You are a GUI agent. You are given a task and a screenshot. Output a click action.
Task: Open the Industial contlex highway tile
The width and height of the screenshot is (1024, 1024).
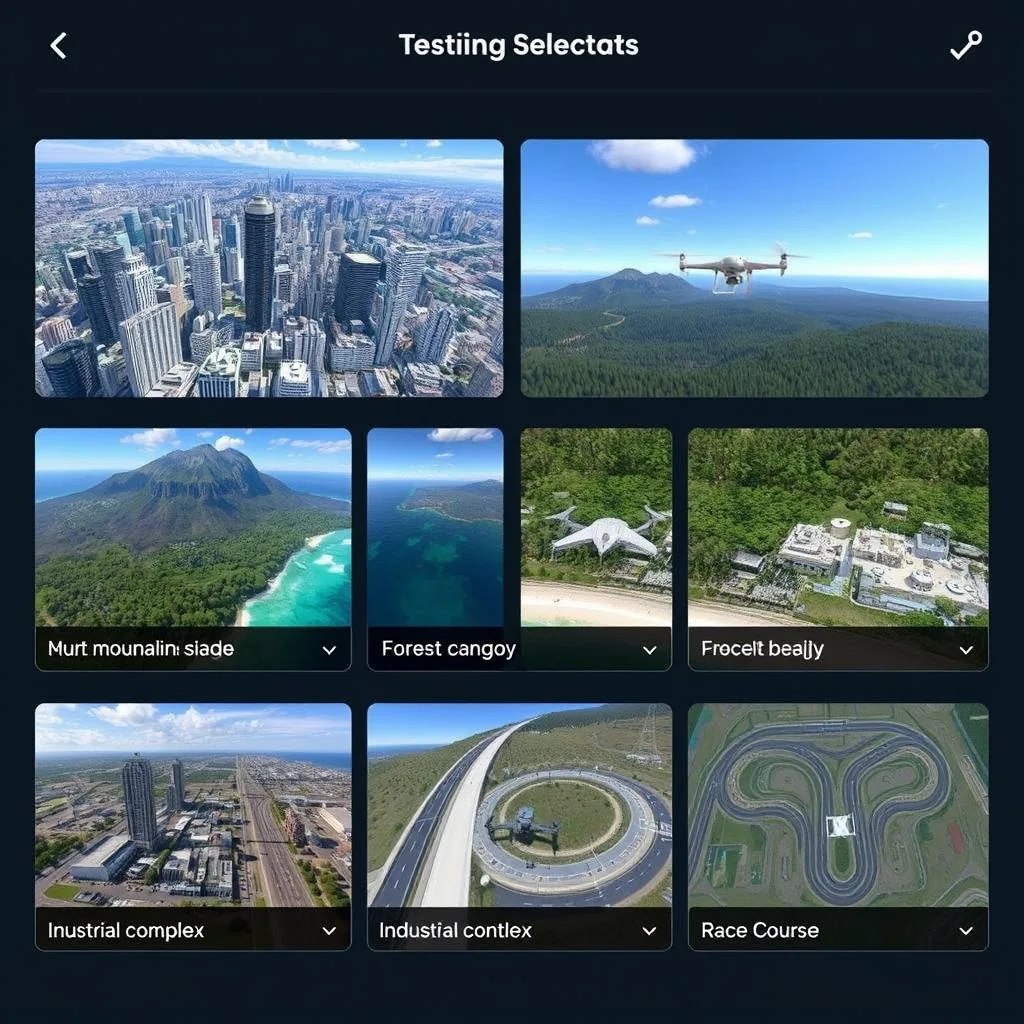pos(519,805)
